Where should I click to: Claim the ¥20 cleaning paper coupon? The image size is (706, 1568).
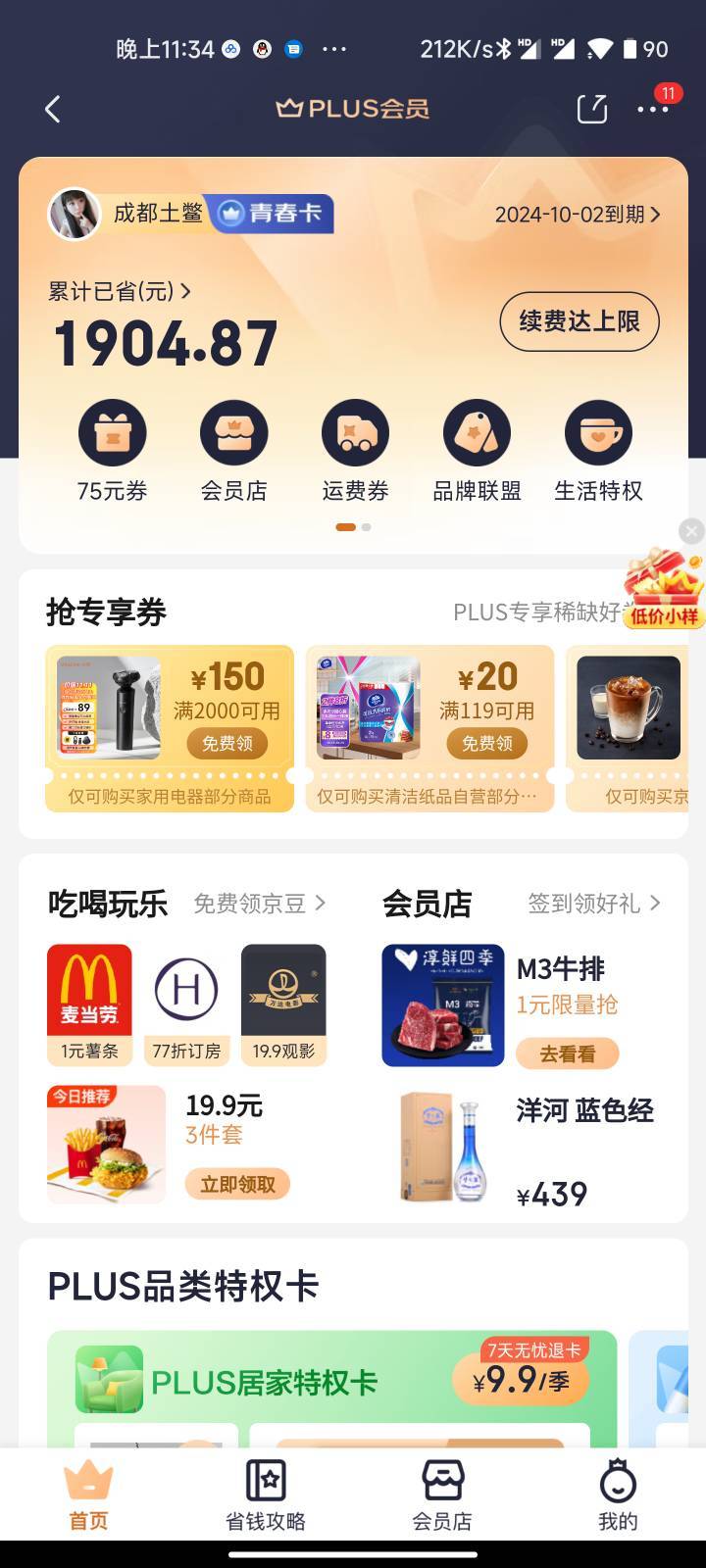click(x=487, y=744)
